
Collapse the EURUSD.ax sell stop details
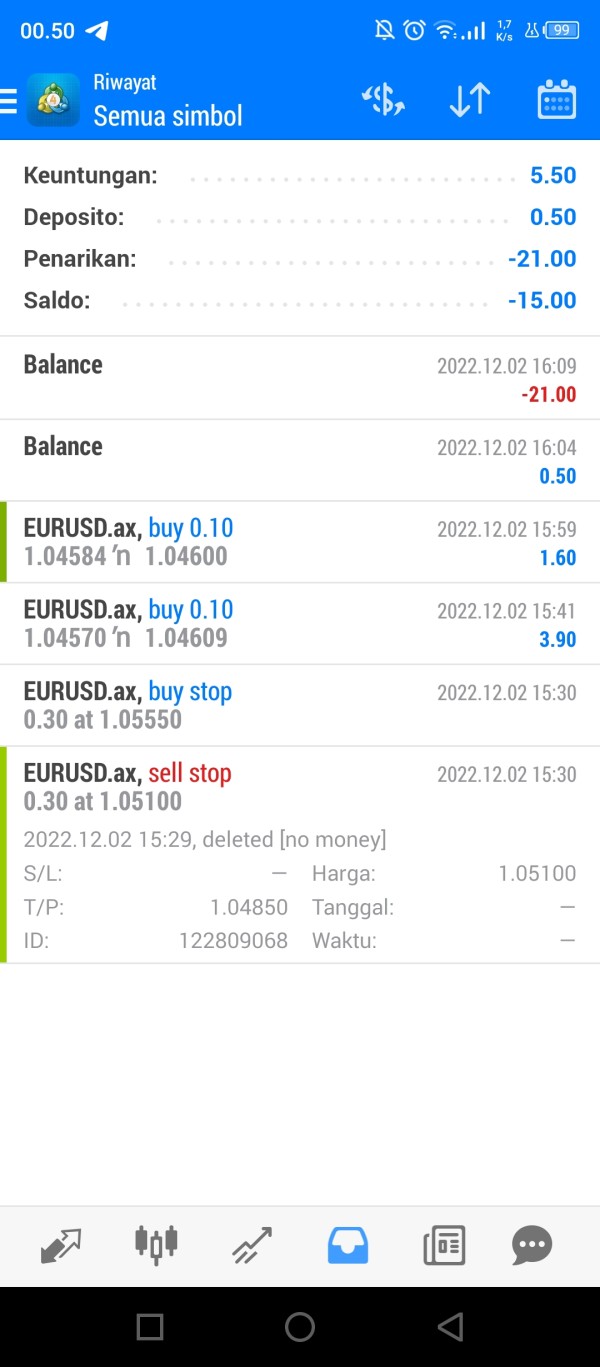[300, 855]
